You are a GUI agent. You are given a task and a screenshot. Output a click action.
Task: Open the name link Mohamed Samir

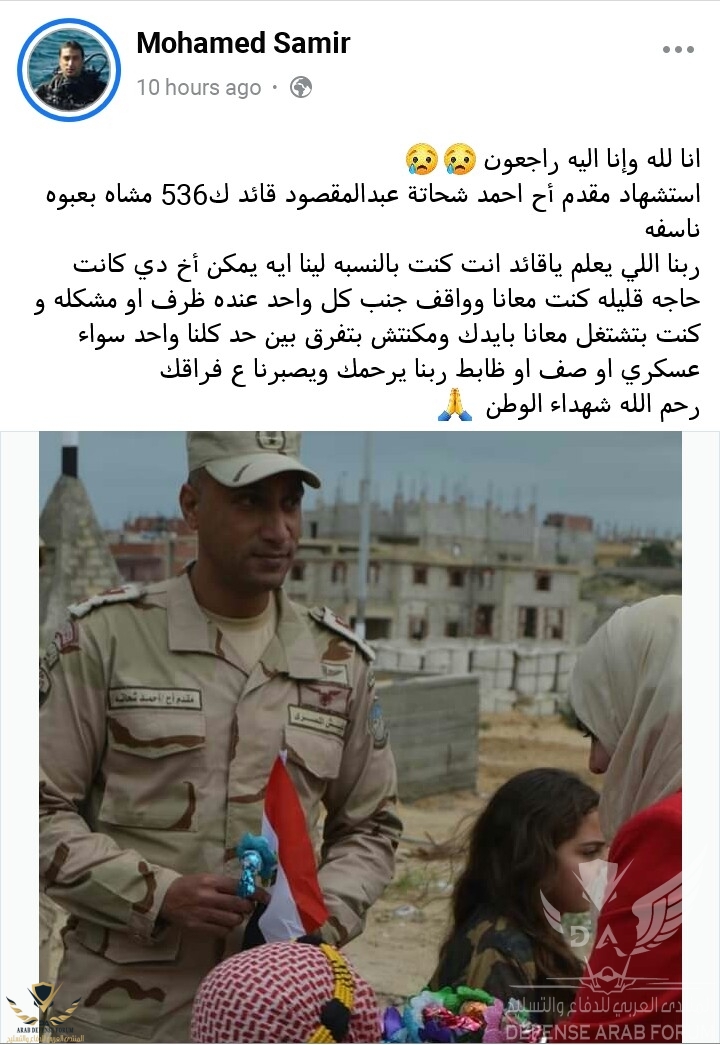[242, 43]
